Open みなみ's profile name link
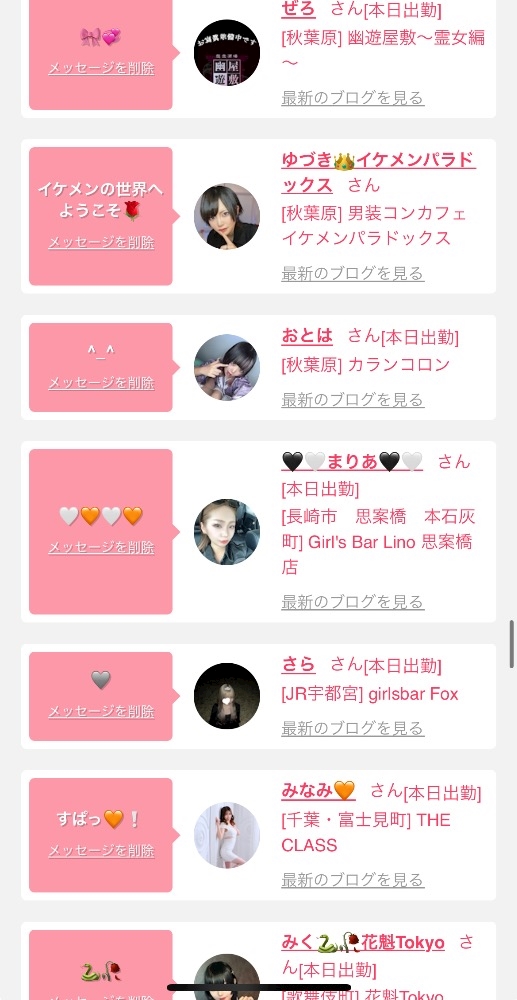 pos(318,791)
